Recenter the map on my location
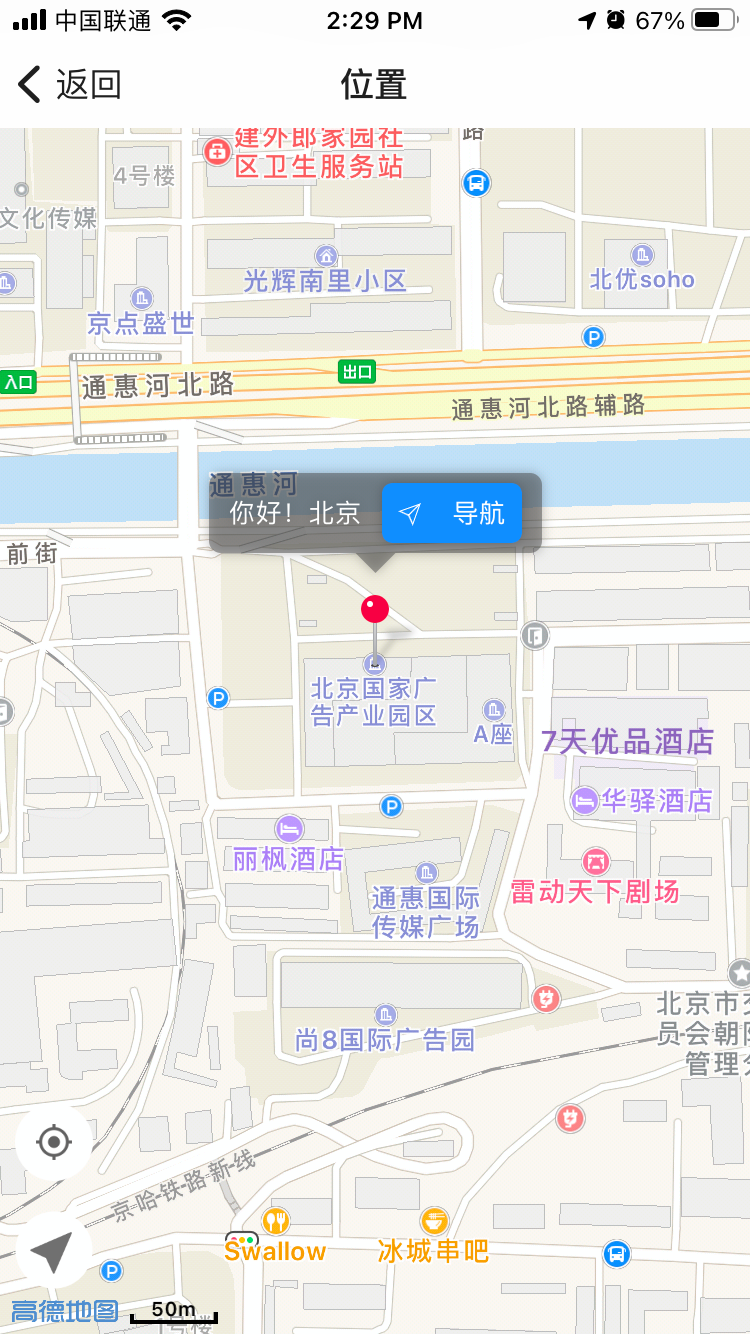Viewport: 750px width, 1334px height. tap(54, 1142)
